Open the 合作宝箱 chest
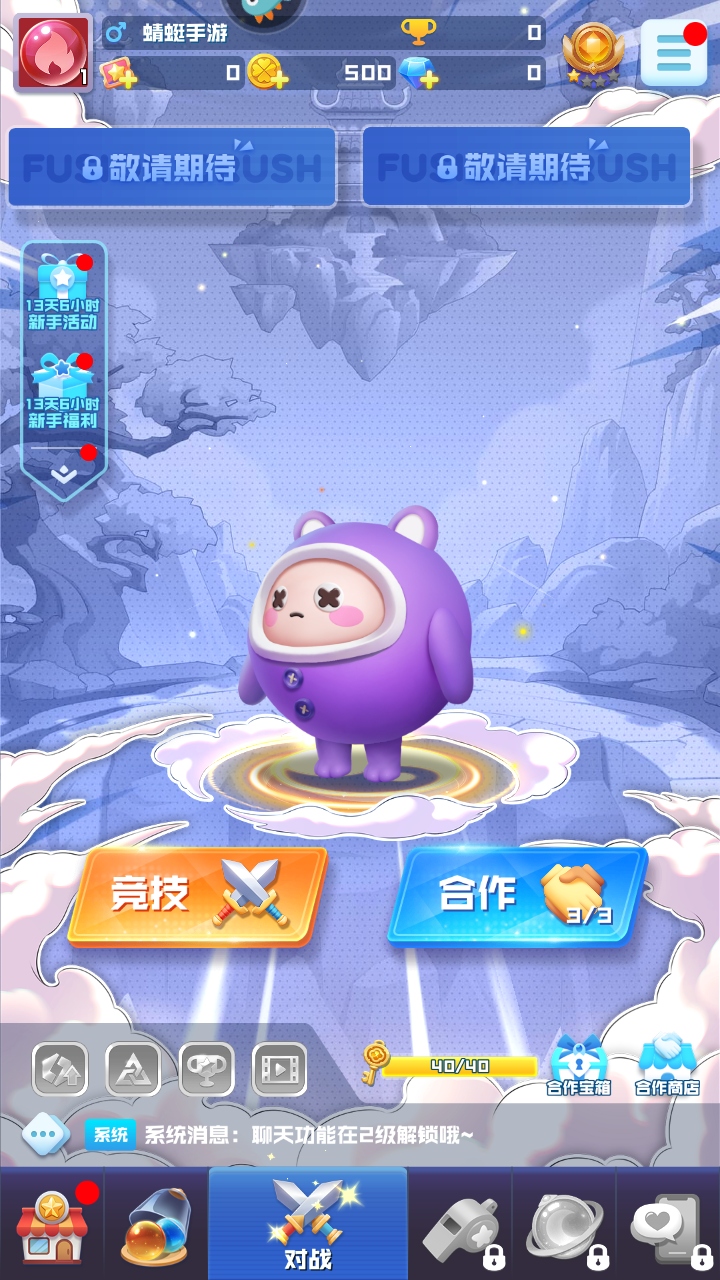Viewport: 720px width, 1280px height. pyautogui.click(x=579, y=1066)
